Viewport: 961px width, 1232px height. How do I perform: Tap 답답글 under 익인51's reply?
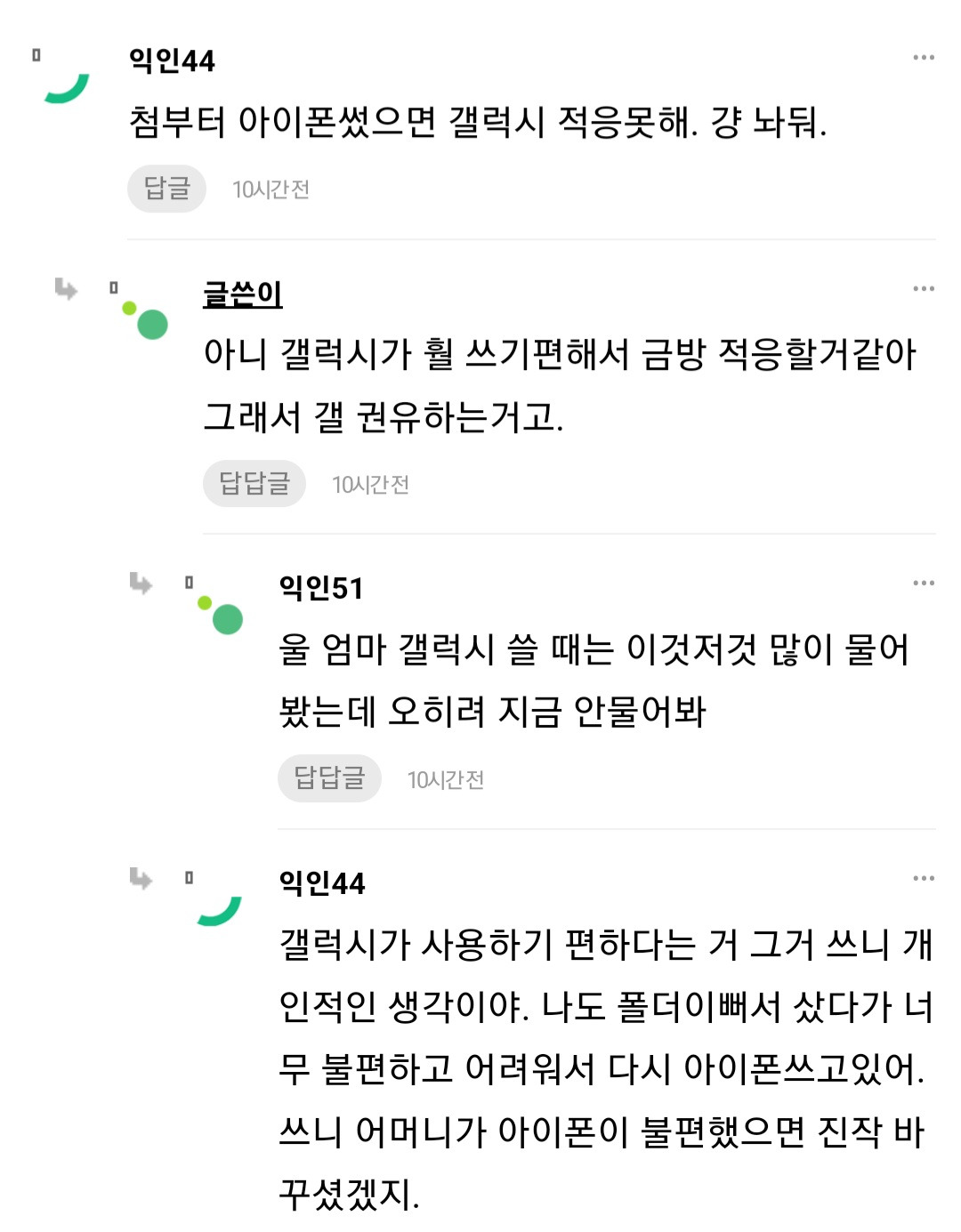click(329, 779)
